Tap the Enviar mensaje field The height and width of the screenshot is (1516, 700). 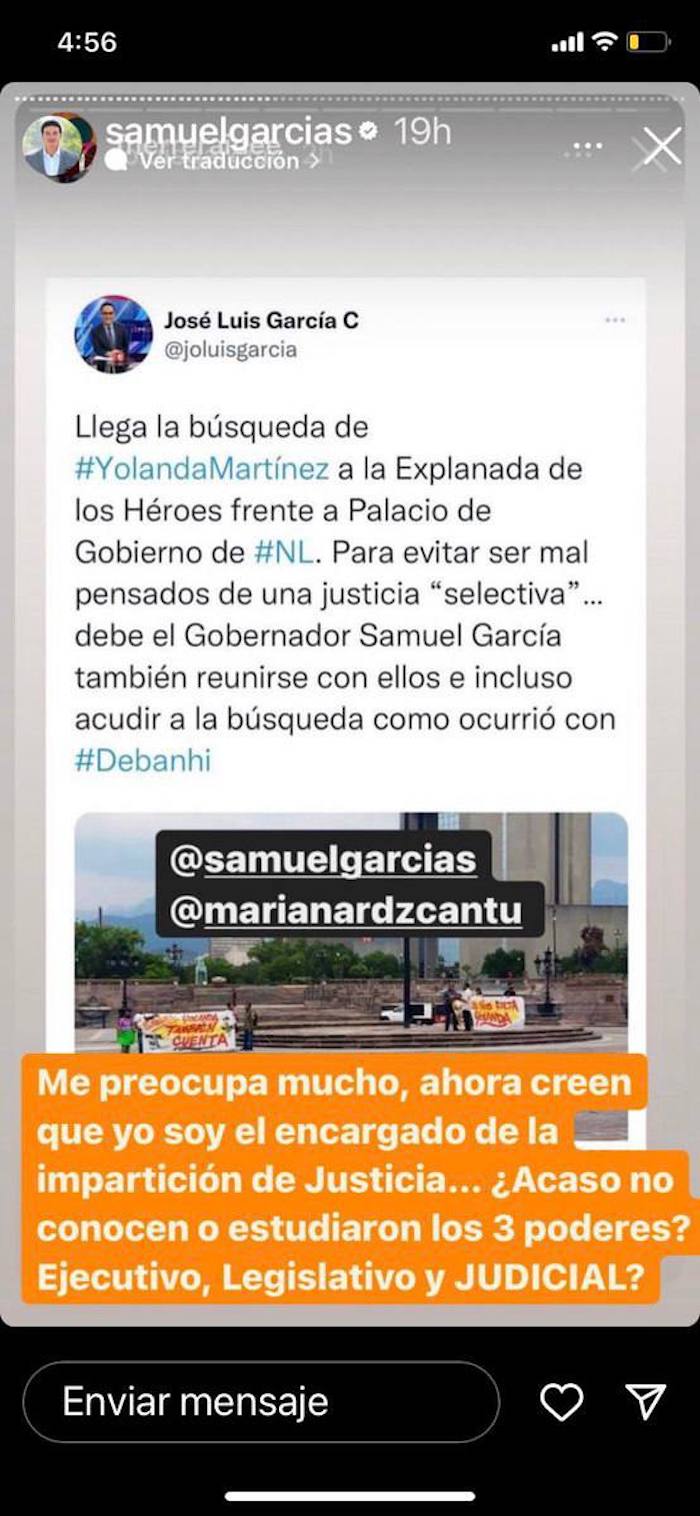pos(261,1401)
